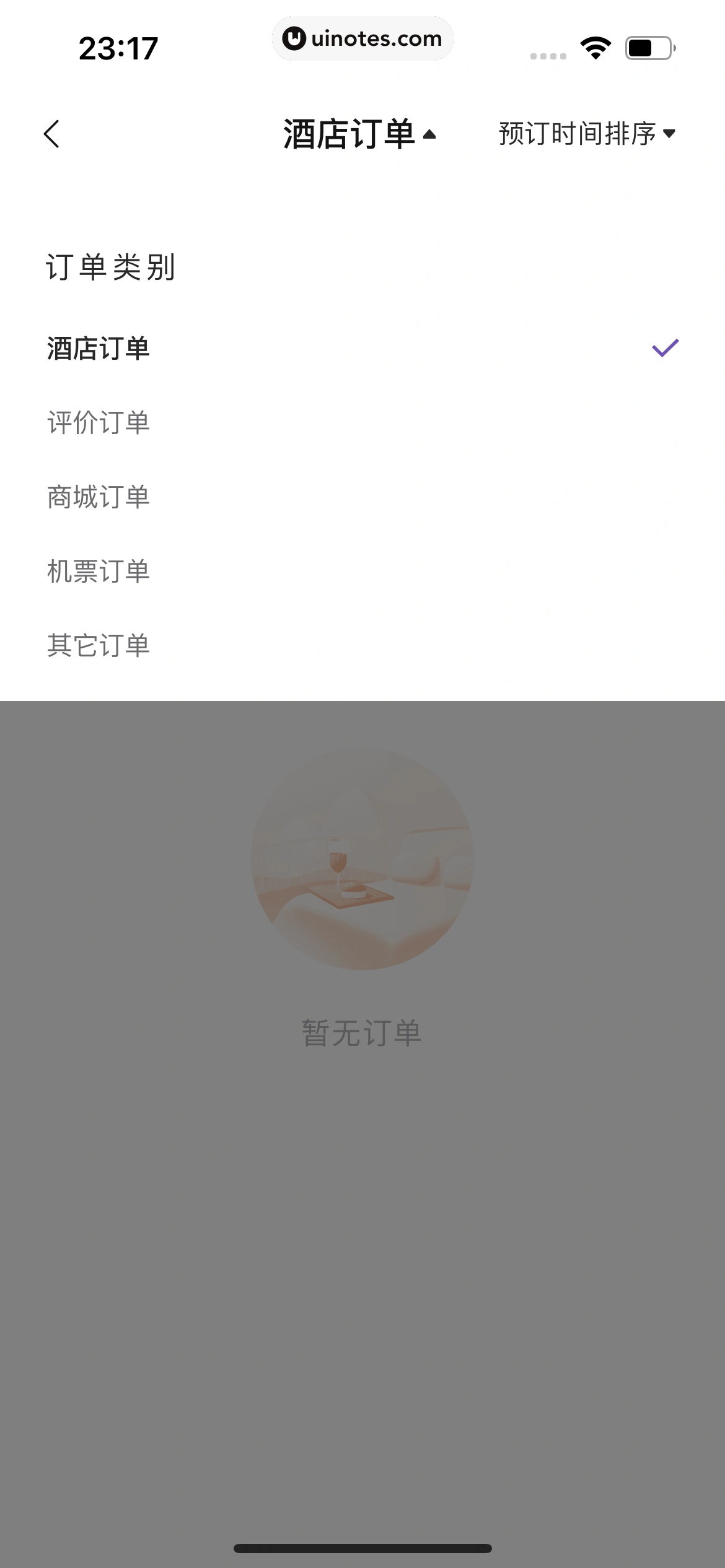Open the 预订时间排序 sorting dropdown

pyautogui.click(x=586, y=134)
